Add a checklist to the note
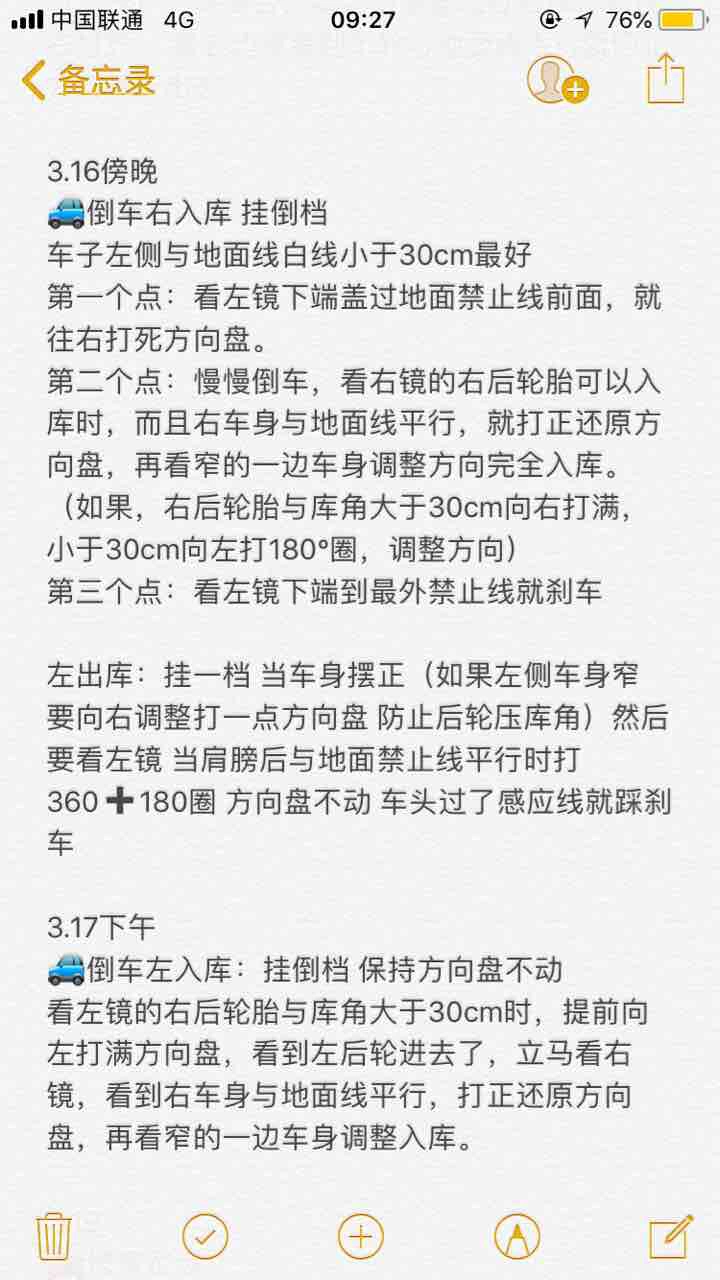The image size is (720, 1280). point(205,1236)
